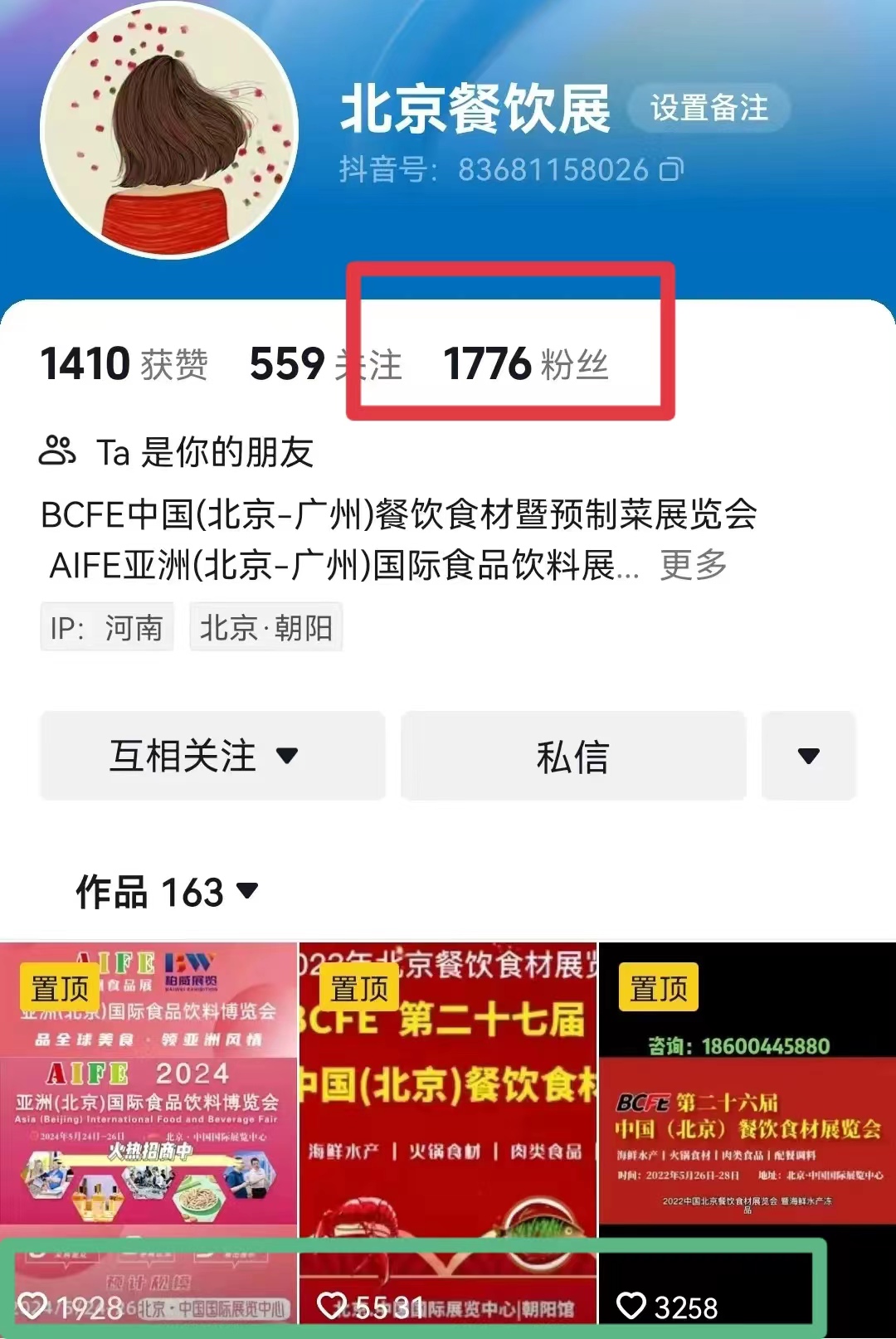View the 1776 粉丝 followers list

click(x=526, y=364)
